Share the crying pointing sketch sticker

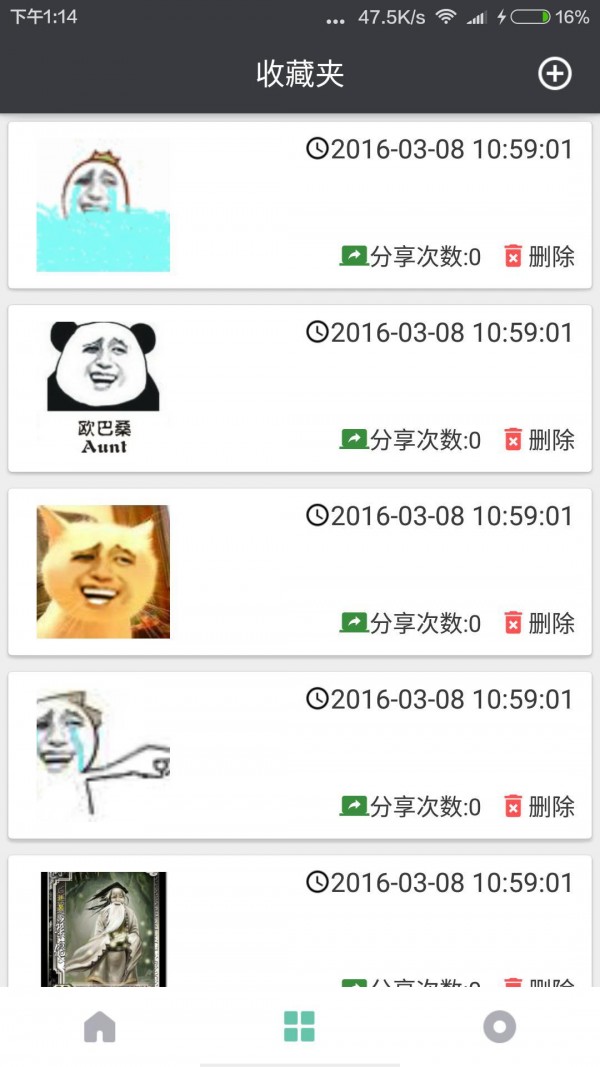pos(410,806)
